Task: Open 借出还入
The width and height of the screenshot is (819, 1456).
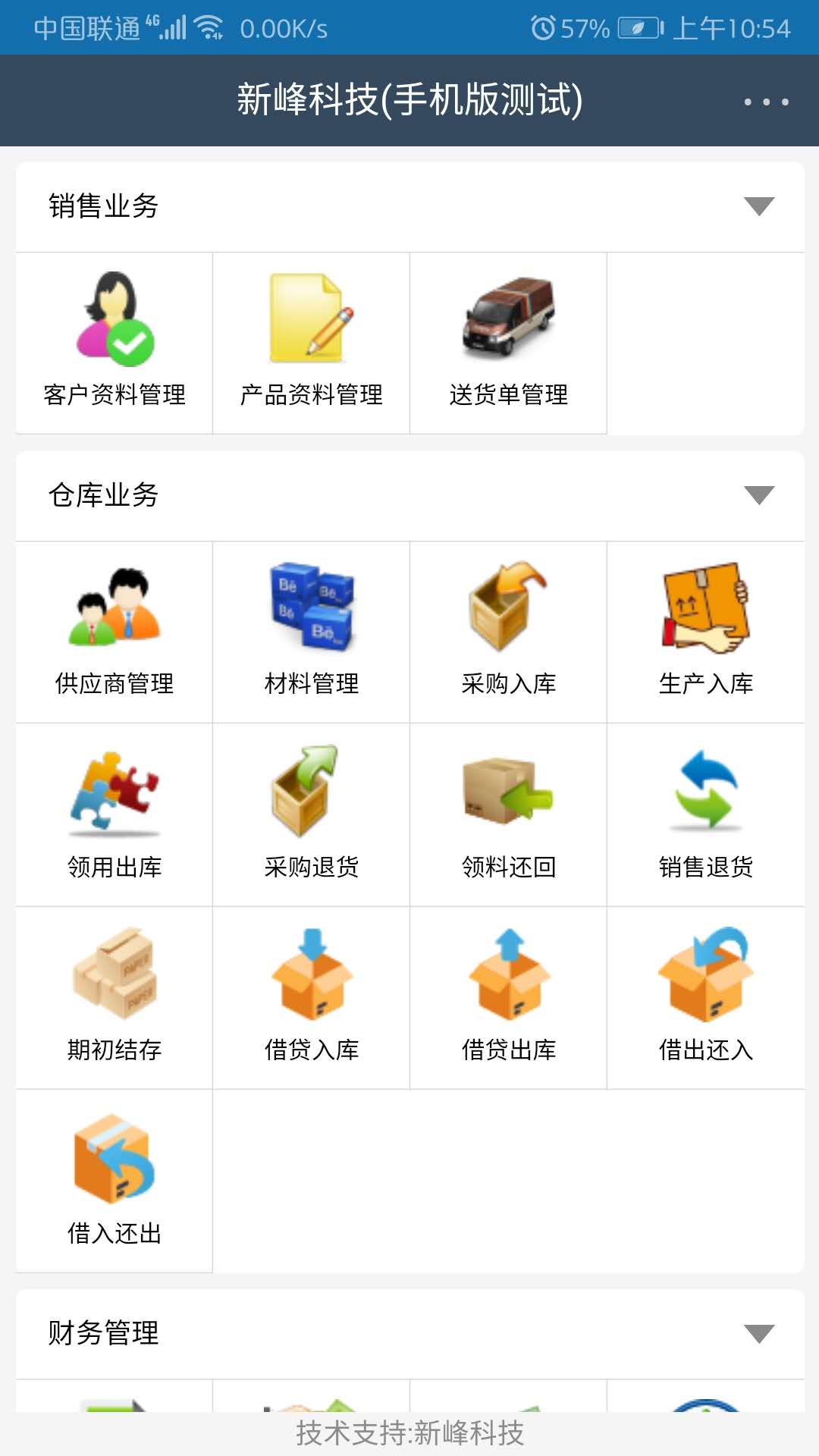Action: [706, 998]
